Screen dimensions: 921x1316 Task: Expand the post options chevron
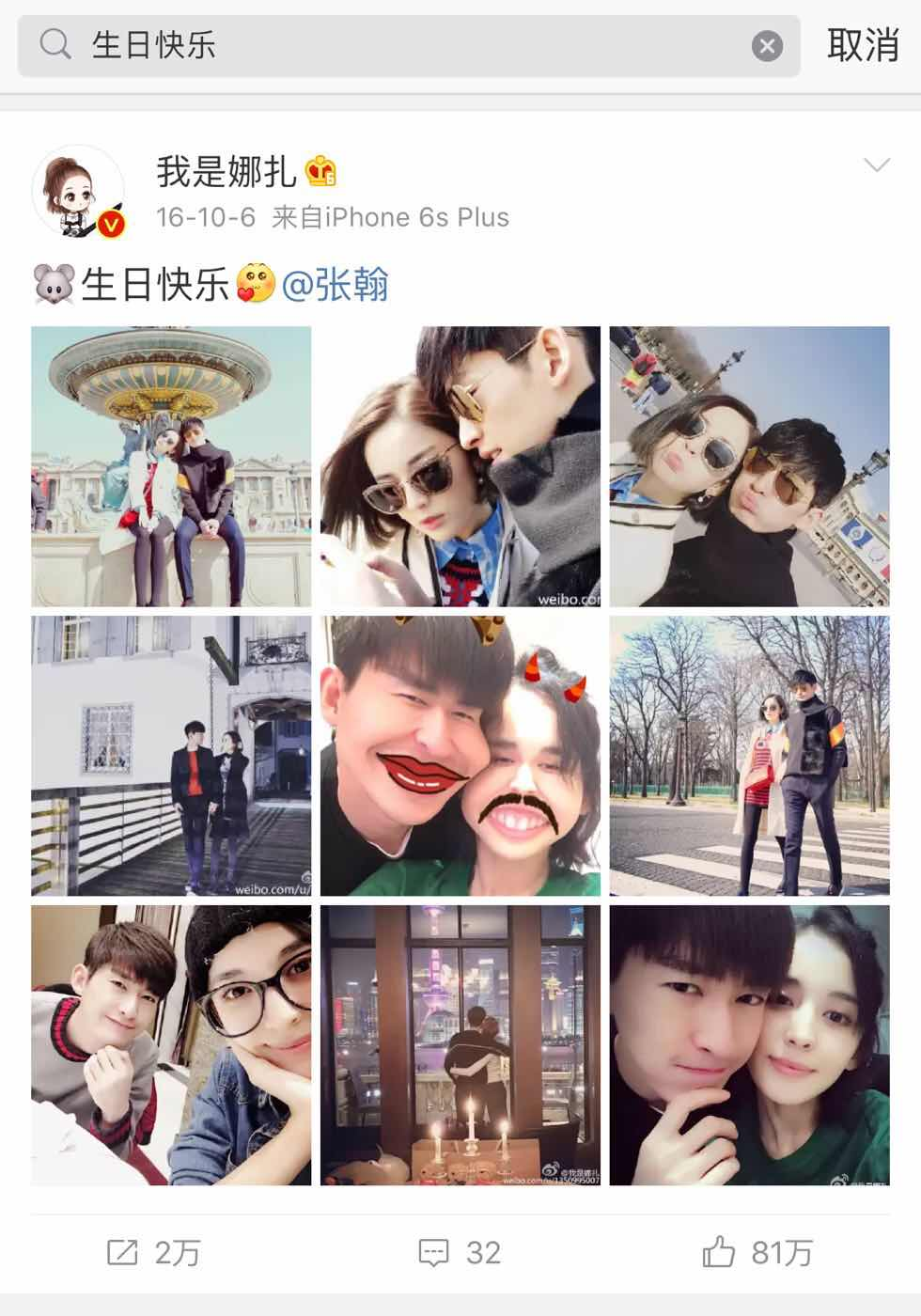coord(876,166)
